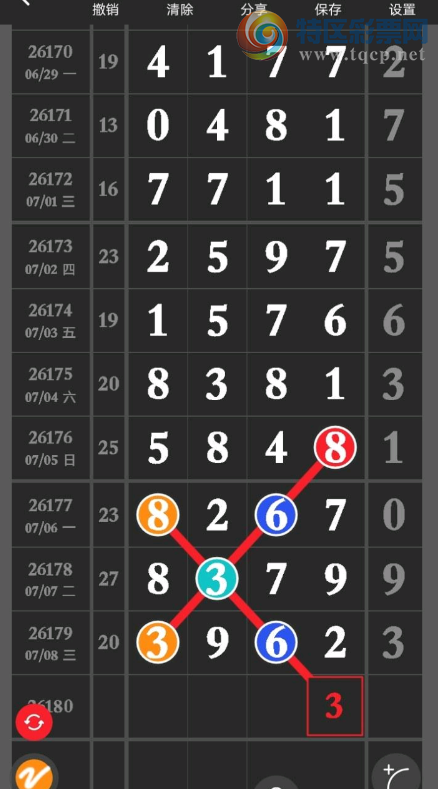Share the chart via 分享

point(254,9)
